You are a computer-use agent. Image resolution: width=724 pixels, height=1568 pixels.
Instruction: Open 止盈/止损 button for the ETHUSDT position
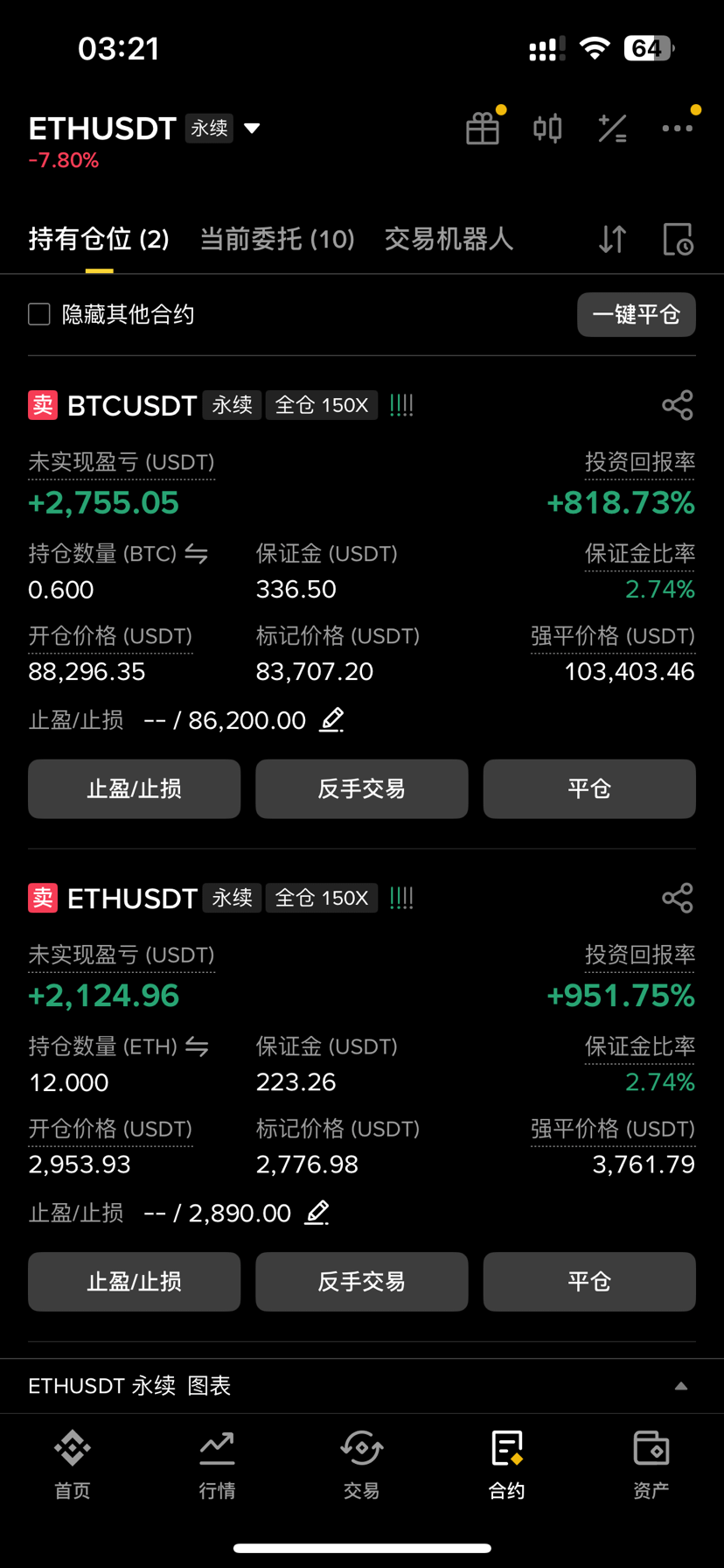(134, 1281)
